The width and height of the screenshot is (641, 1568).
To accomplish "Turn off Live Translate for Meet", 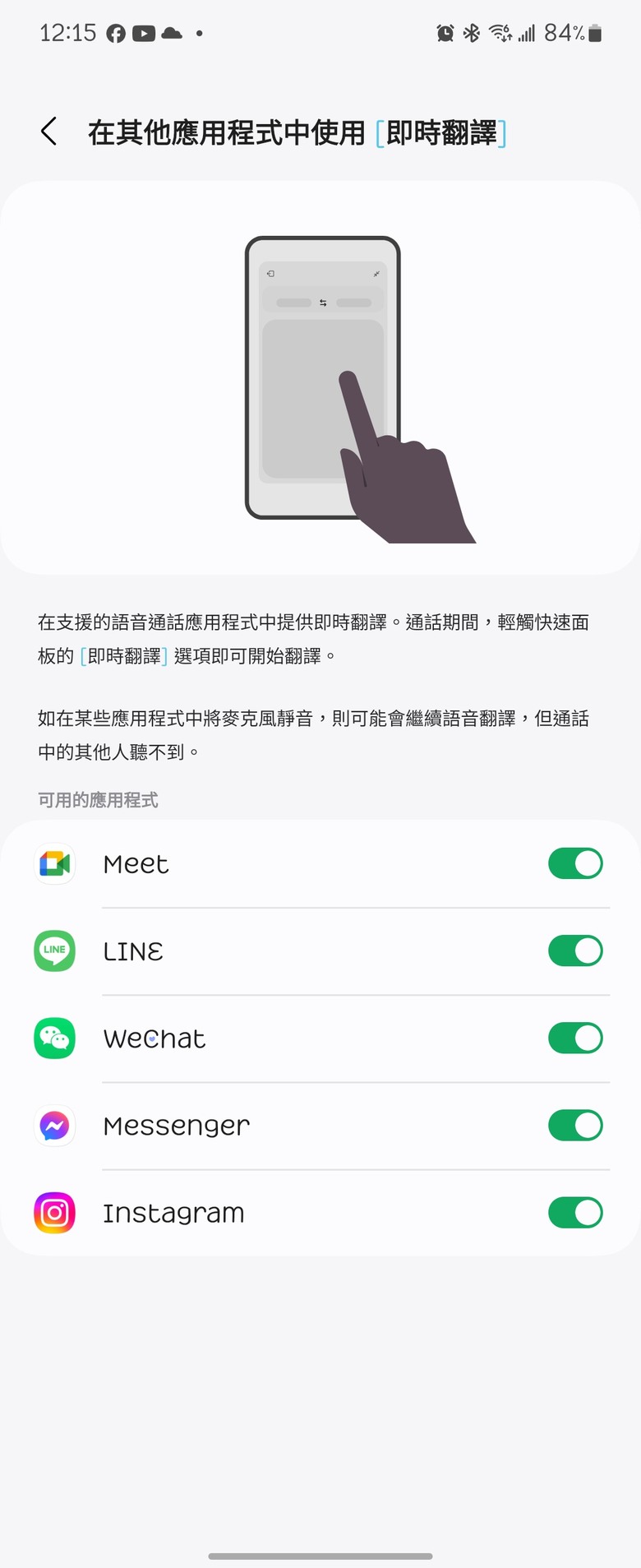I will [x=575, y=863].
